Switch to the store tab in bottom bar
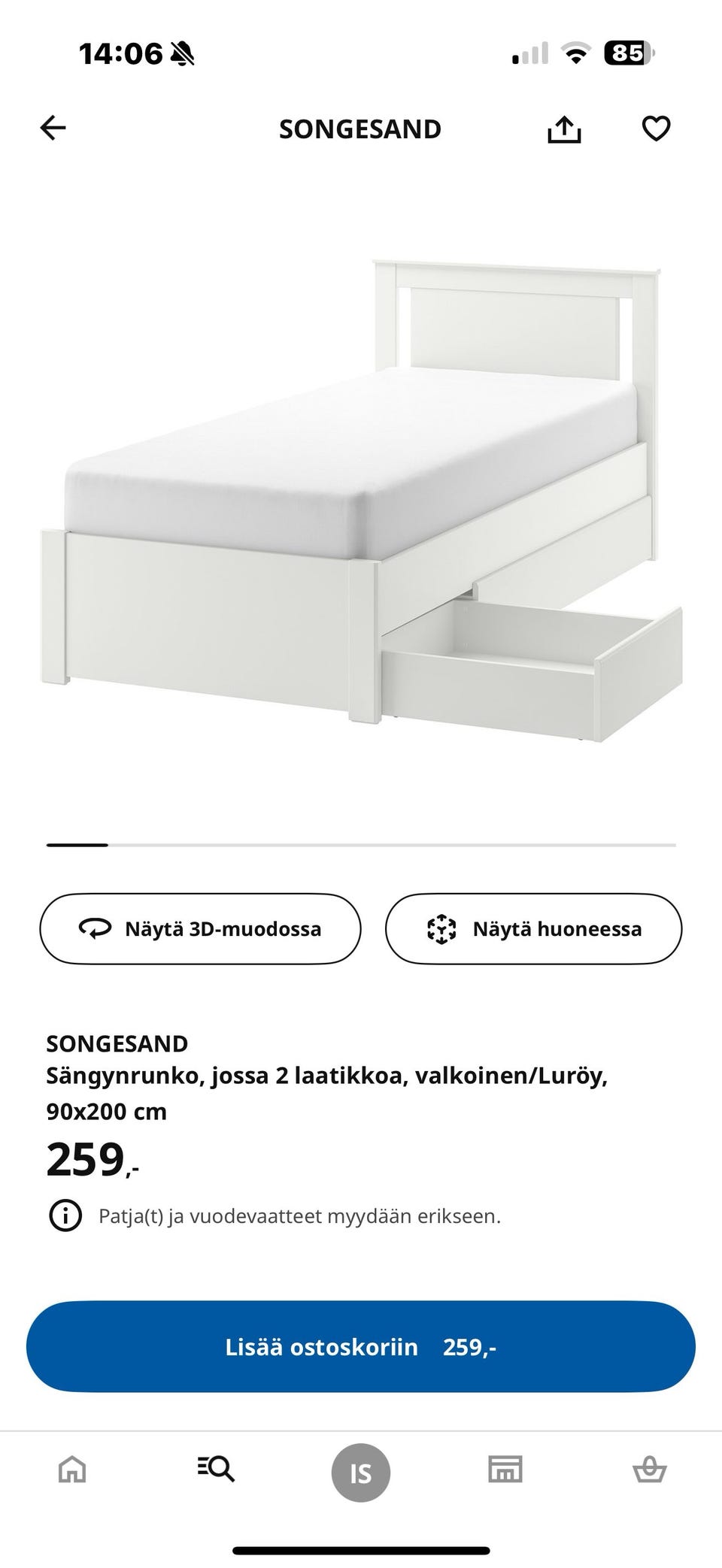This screenshot has width=722, height=1568. click(505, 1471)
